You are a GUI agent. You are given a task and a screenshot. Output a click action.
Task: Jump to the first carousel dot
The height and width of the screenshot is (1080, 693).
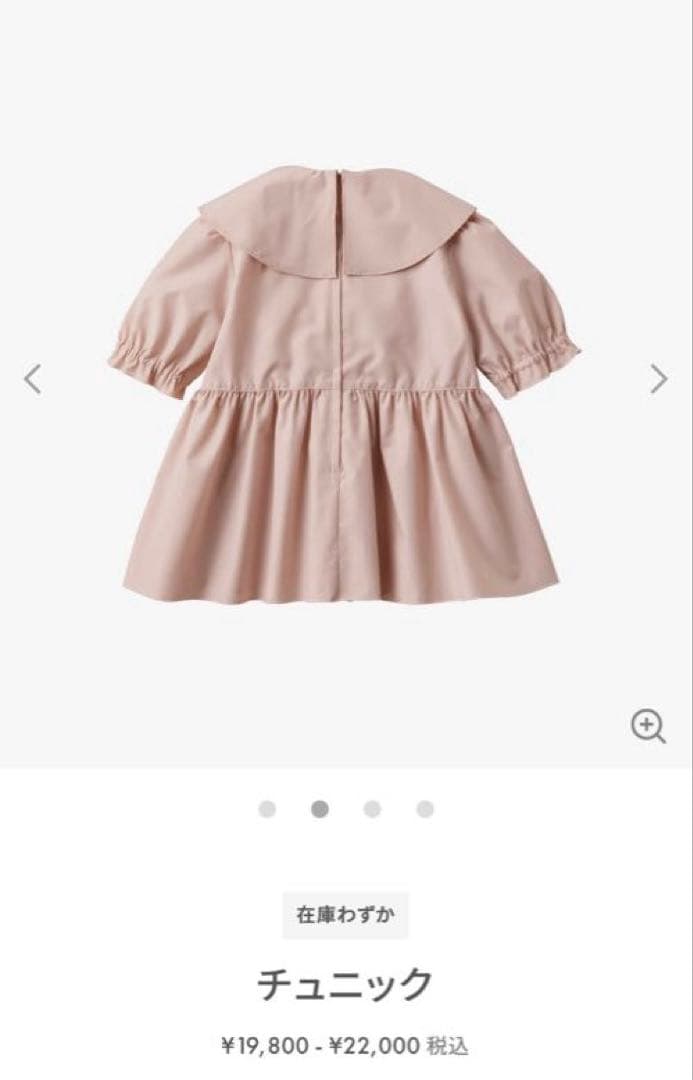[267, 809]
